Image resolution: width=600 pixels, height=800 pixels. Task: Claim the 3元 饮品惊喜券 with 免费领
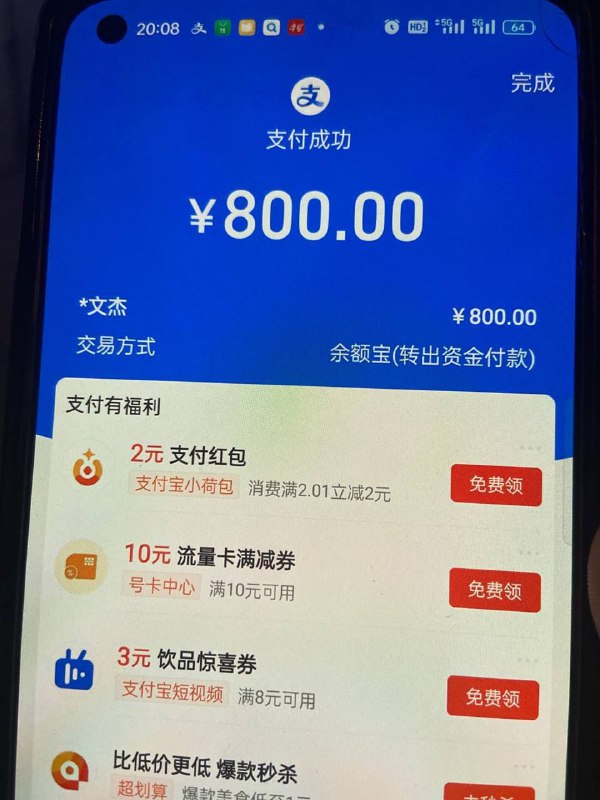[x=492, y=696]
